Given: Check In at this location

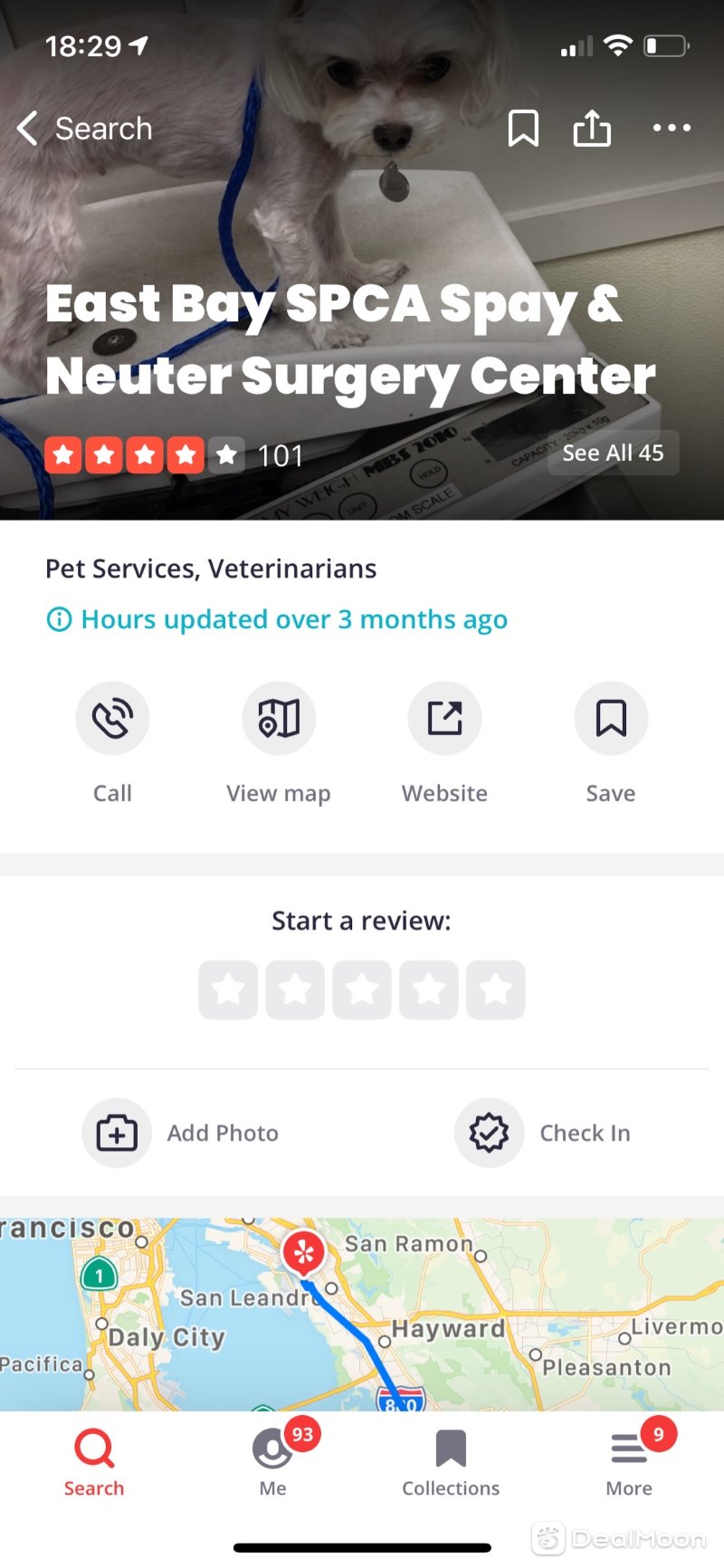Looking at the screenshot, I should pyautogui.click(x=543, y=1133).
